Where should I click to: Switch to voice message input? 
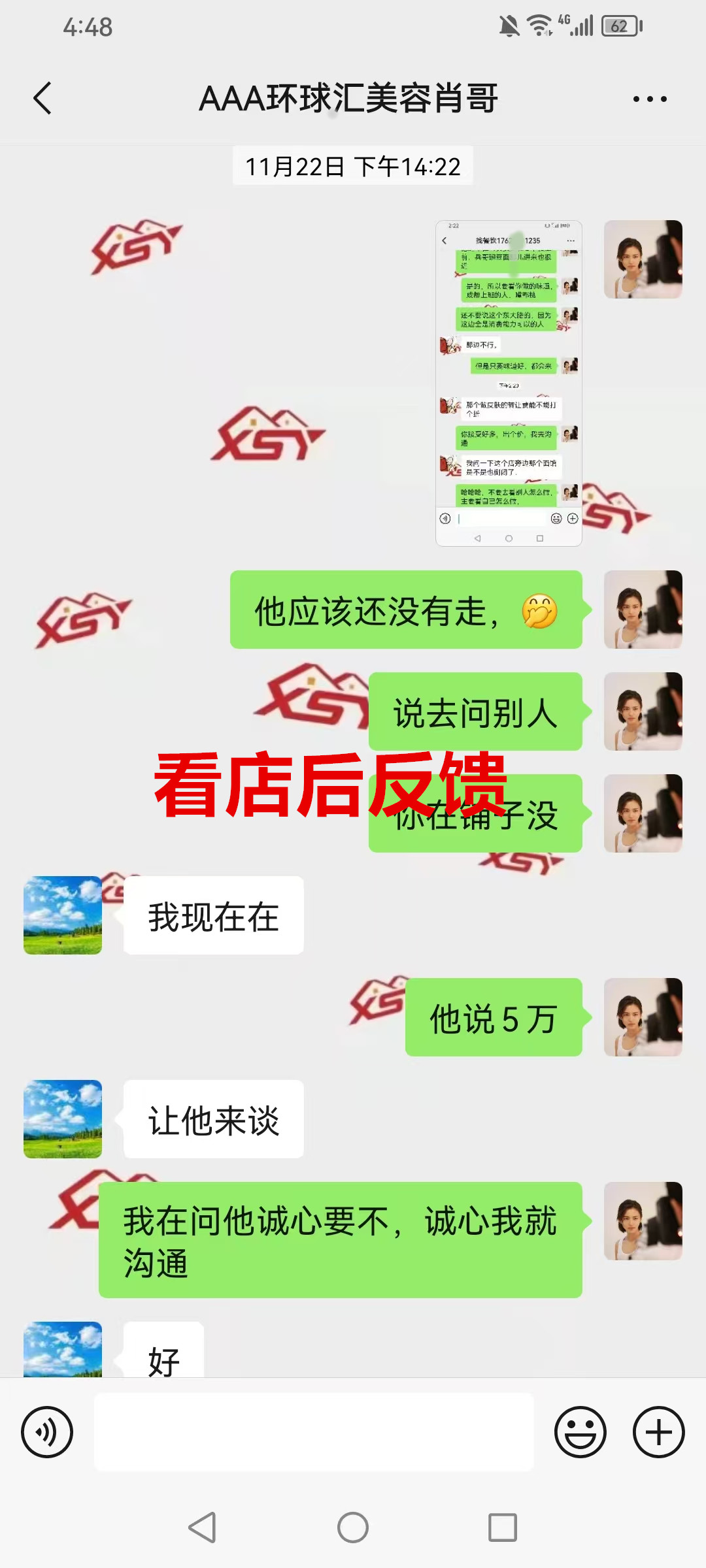coord(47,1432)
